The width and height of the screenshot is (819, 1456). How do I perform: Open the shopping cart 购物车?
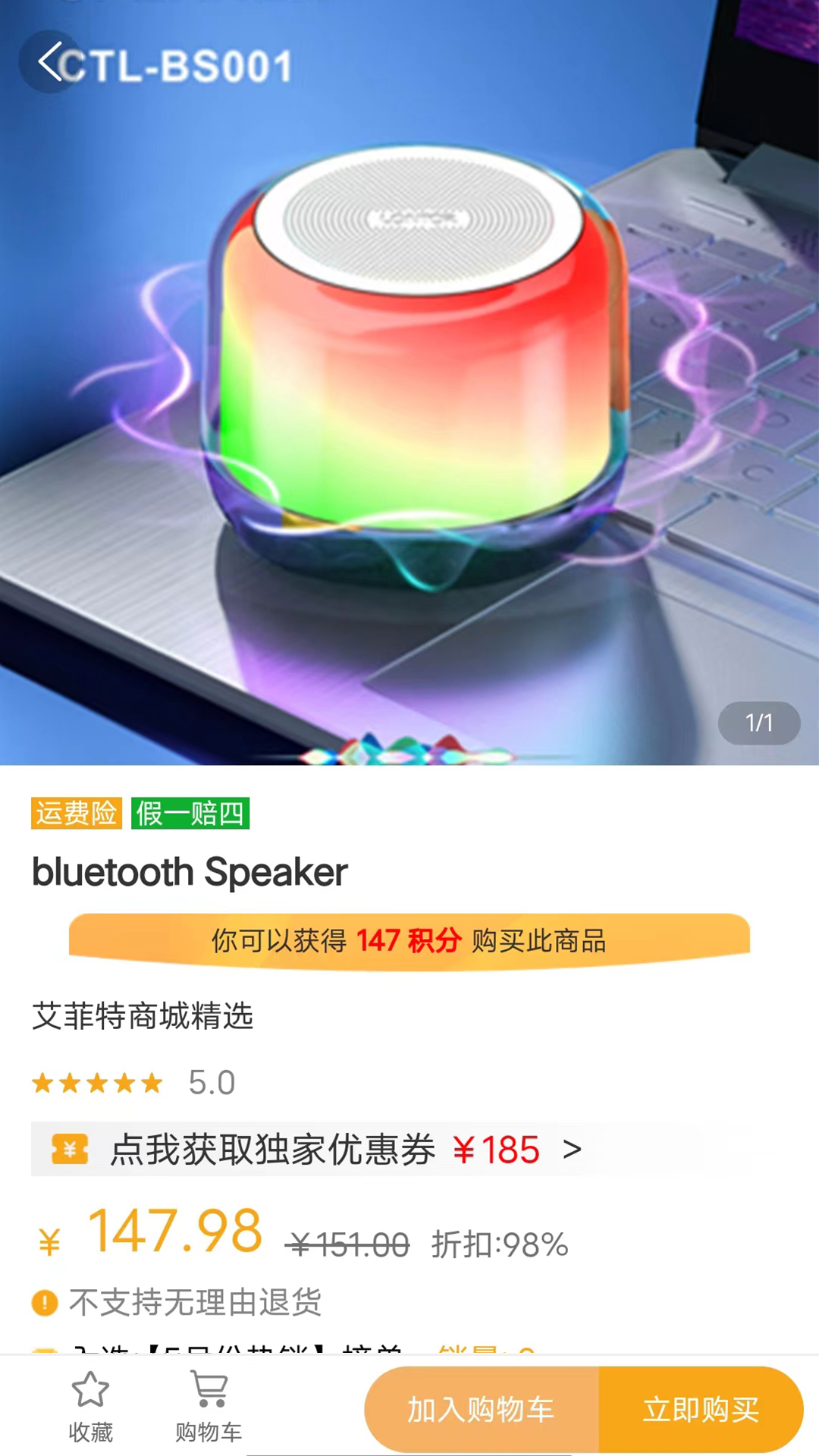(209, 1407)
